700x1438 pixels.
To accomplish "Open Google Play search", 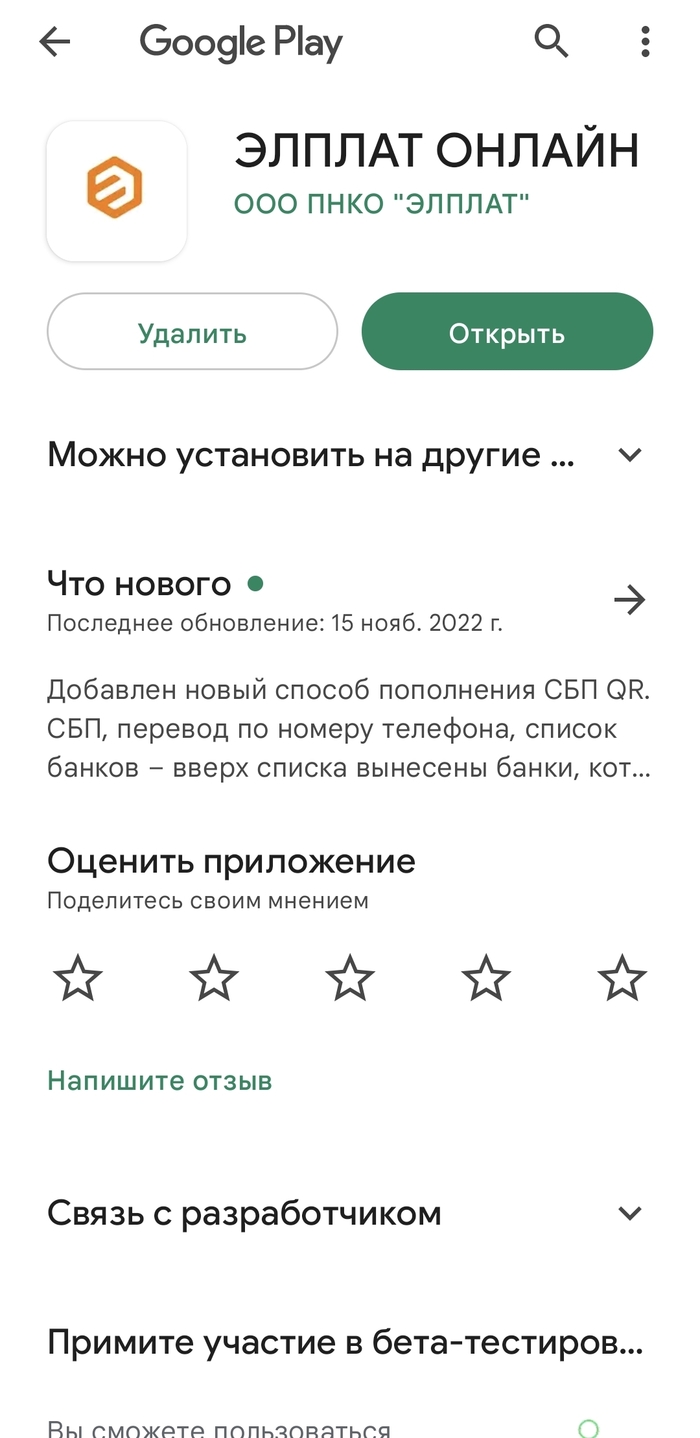I will coord(551,42).
